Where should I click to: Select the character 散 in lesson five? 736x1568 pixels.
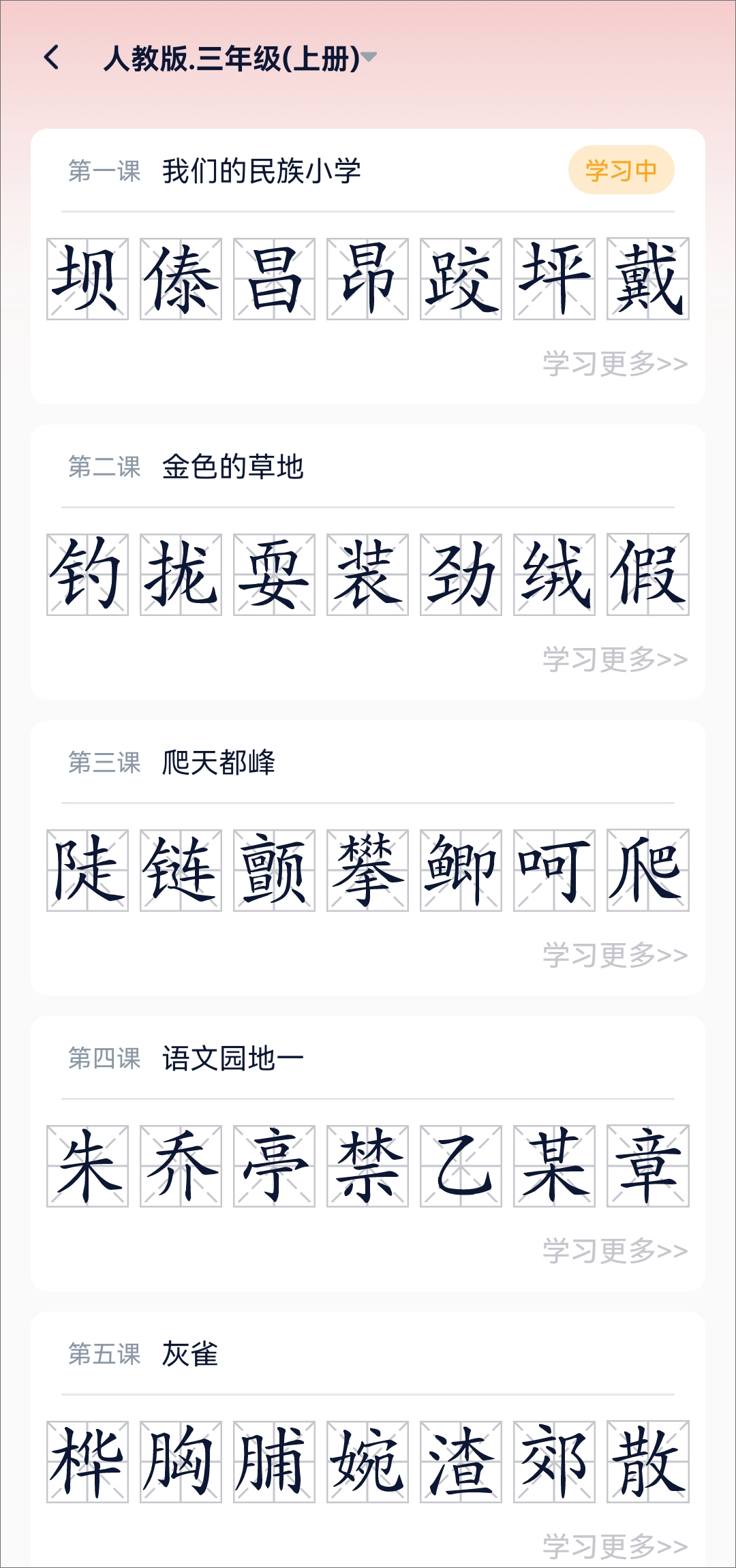648,1462
